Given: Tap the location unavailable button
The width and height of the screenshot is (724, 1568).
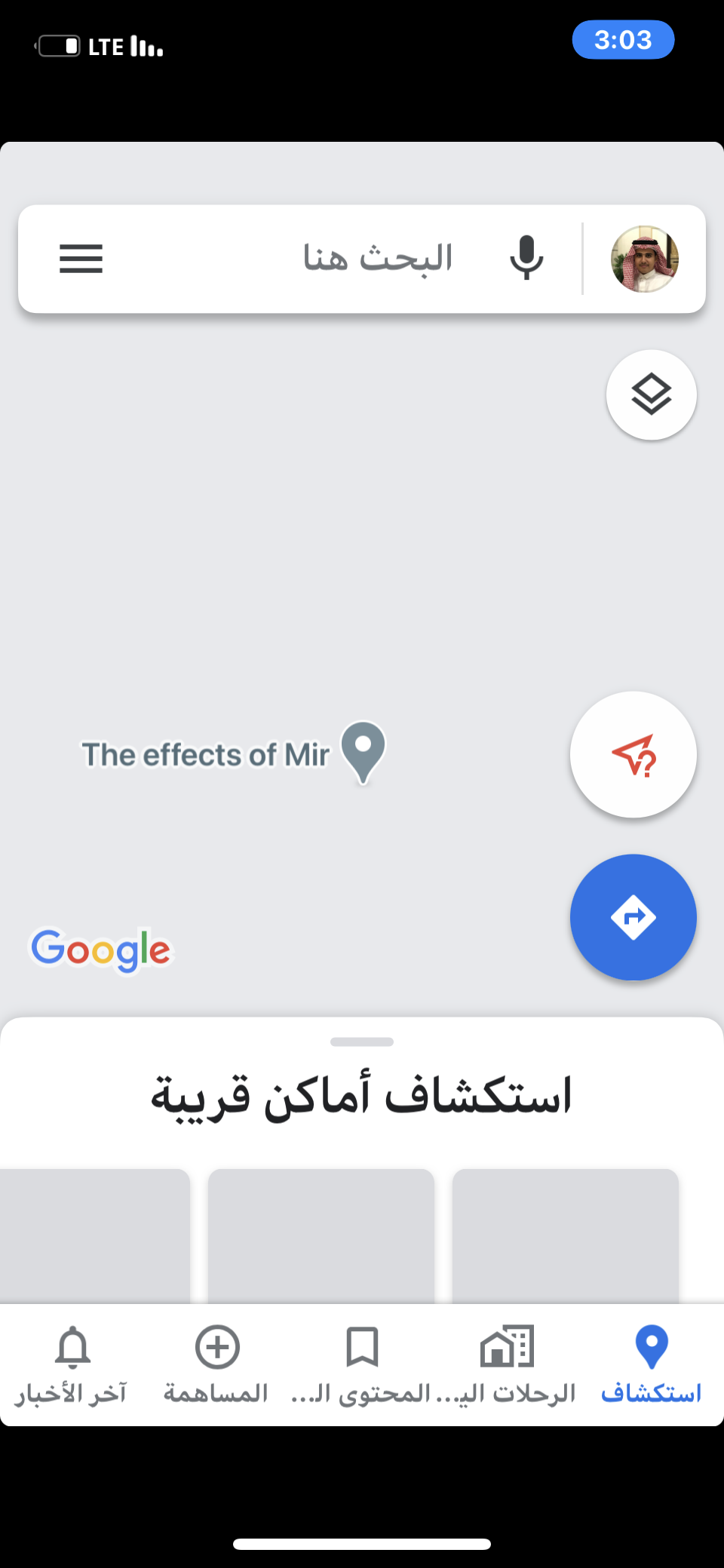Looking at the screenshot, I should 633,754.
